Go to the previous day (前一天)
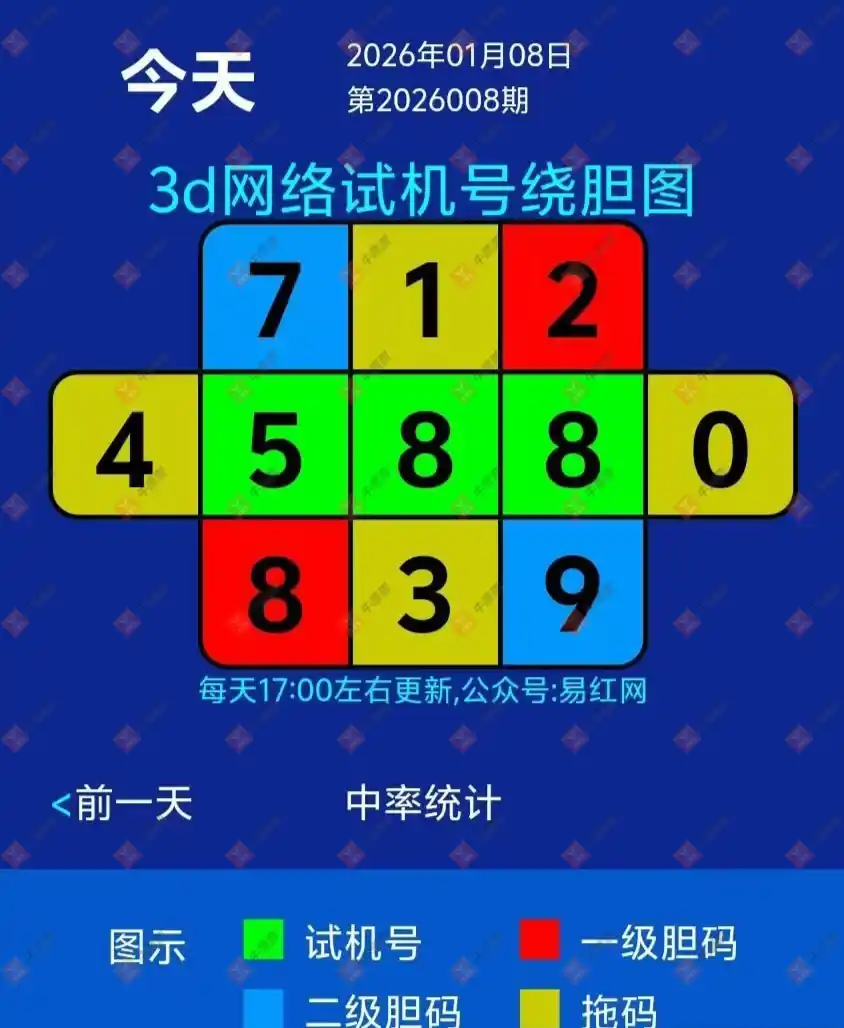This screenshot has width=844, height=1028. coord(122,804)
